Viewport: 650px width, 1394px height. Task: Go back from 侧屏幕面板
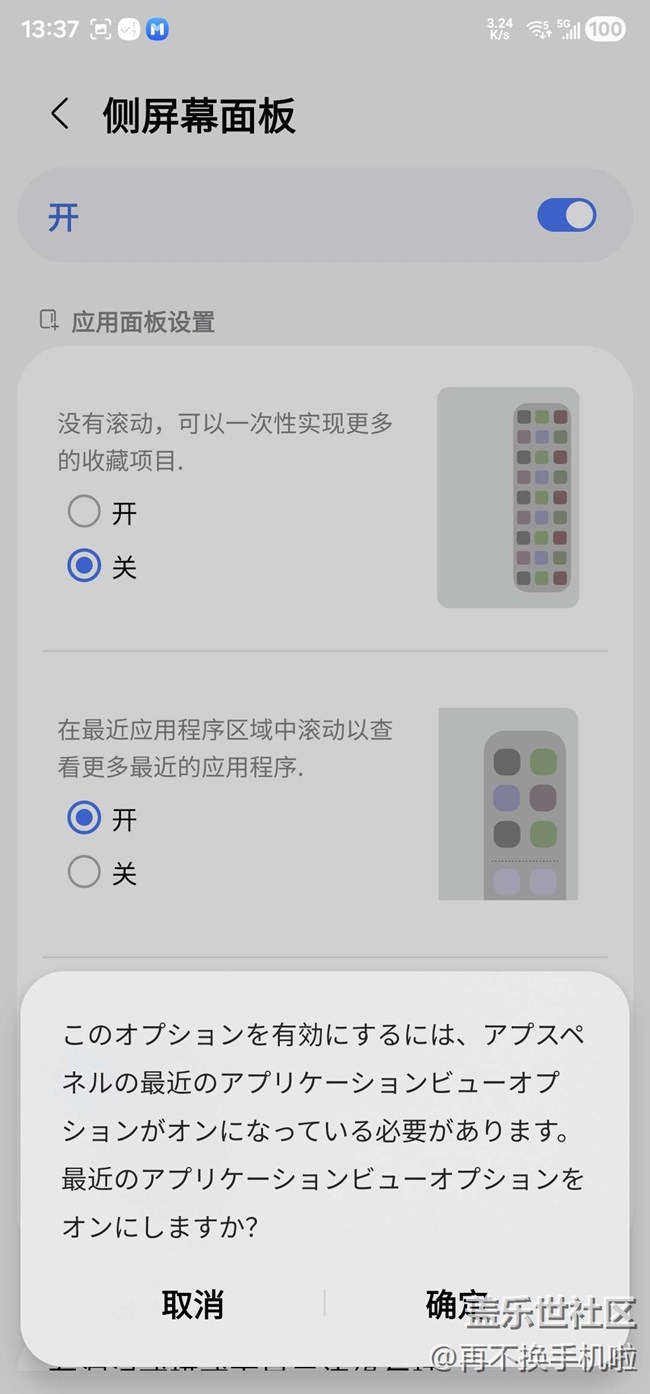(x=60, y=115)
